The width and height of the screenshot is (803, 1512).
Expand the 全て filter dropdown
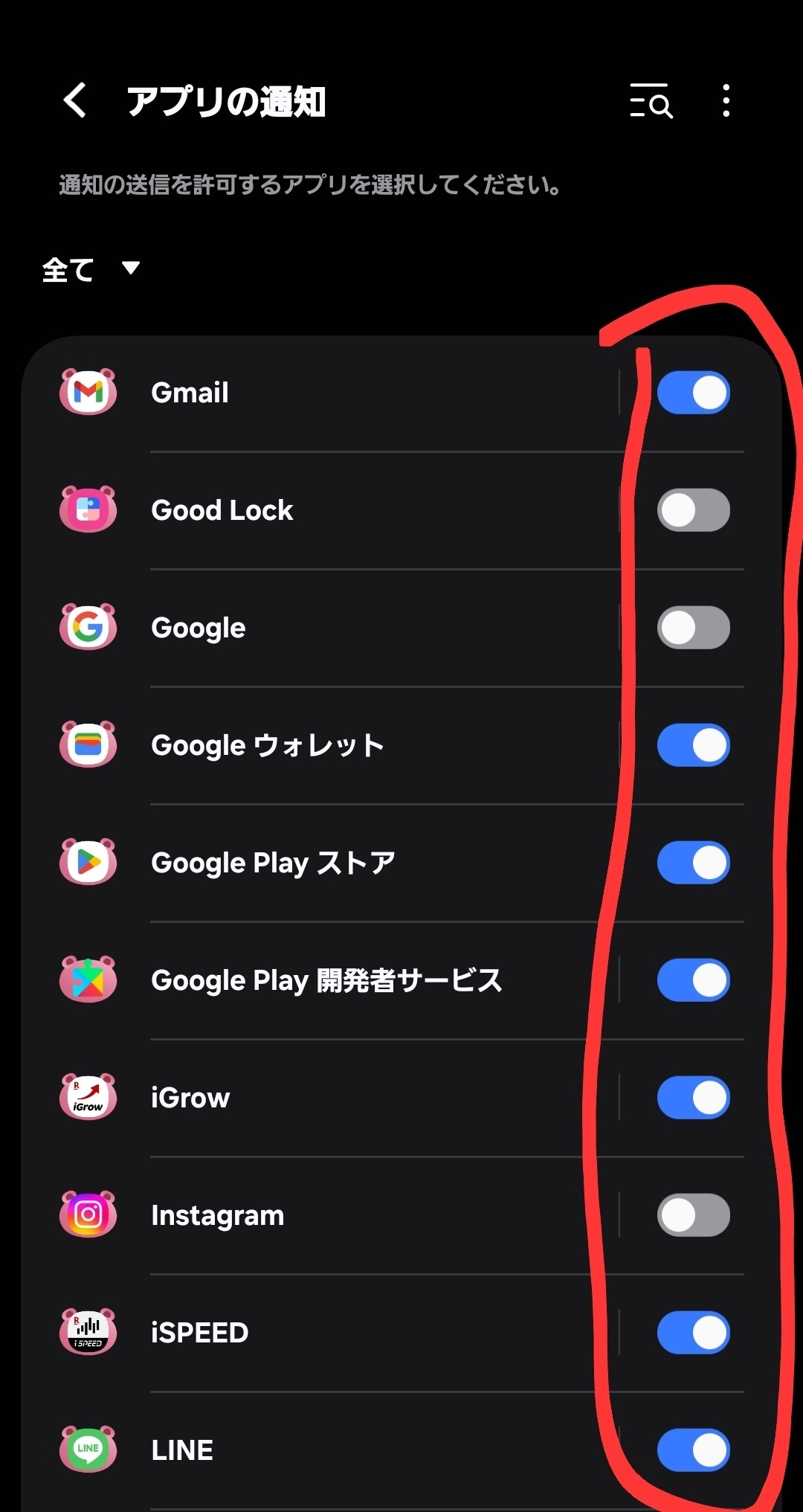click(91, 269)
